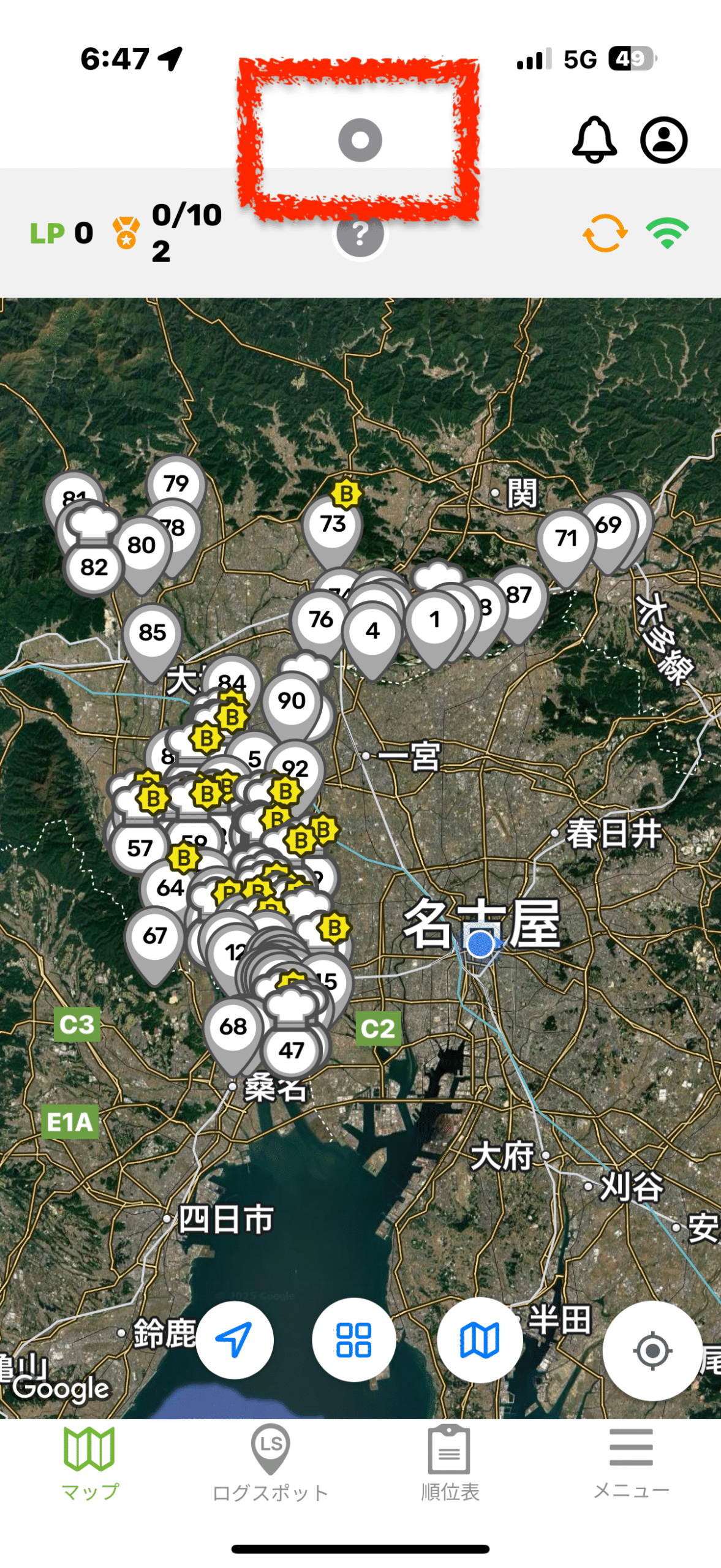Open the notifications bell
This screenshot has width=721, height=1568.
pyautogui.click(x=594, y=140)
